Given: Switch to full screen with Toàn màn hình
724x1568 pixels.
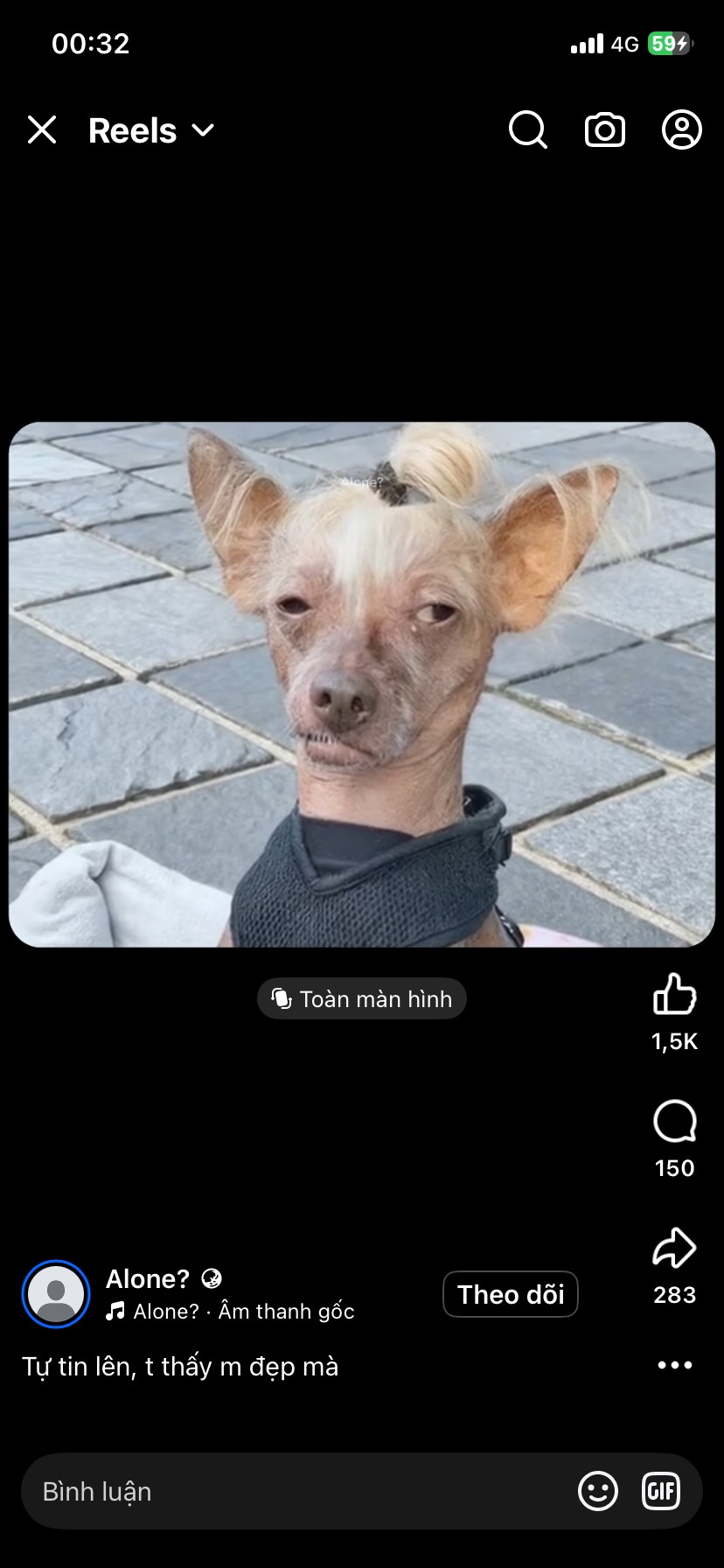Looking at the screenshot, I should click(362, 998).
